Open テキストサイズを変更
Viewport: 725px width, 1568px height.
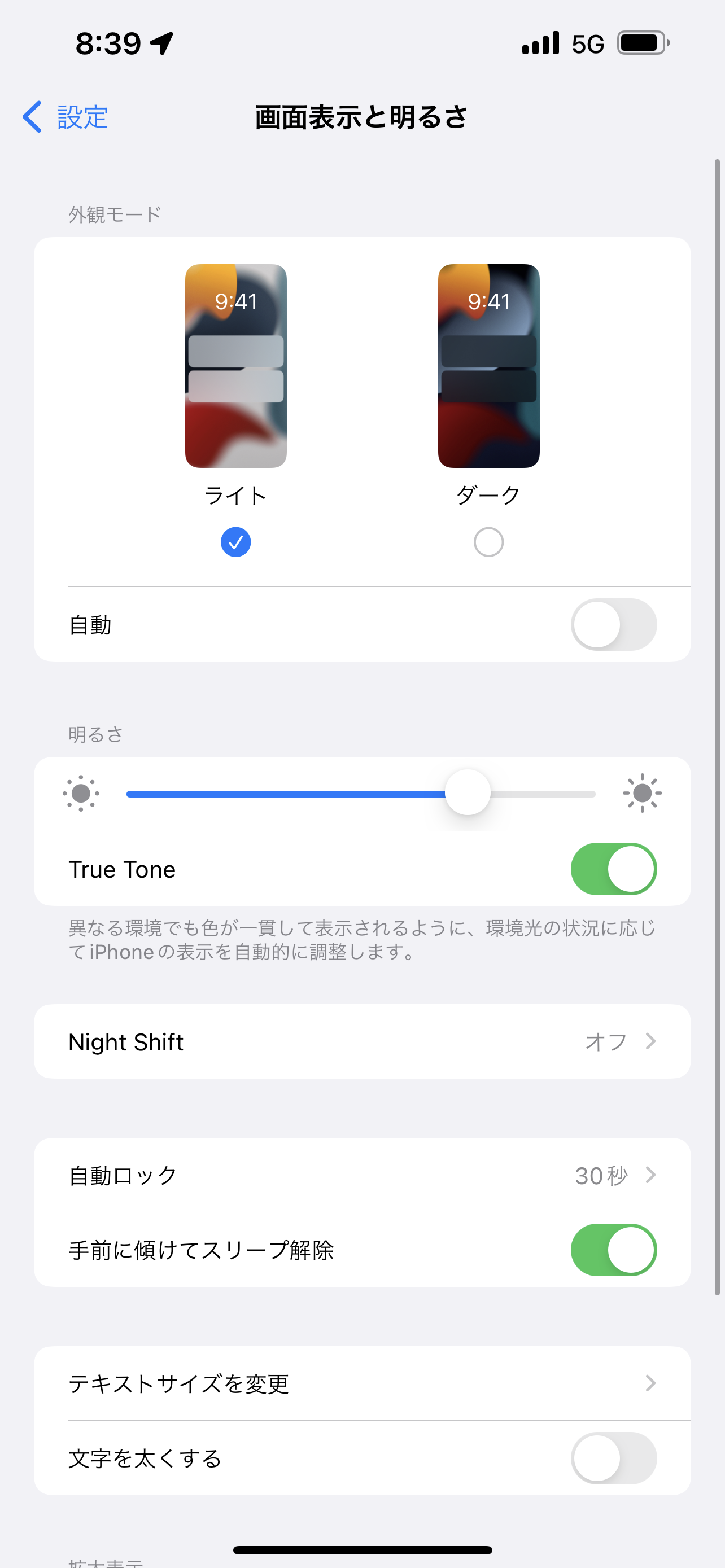[x=361, y=1383]
